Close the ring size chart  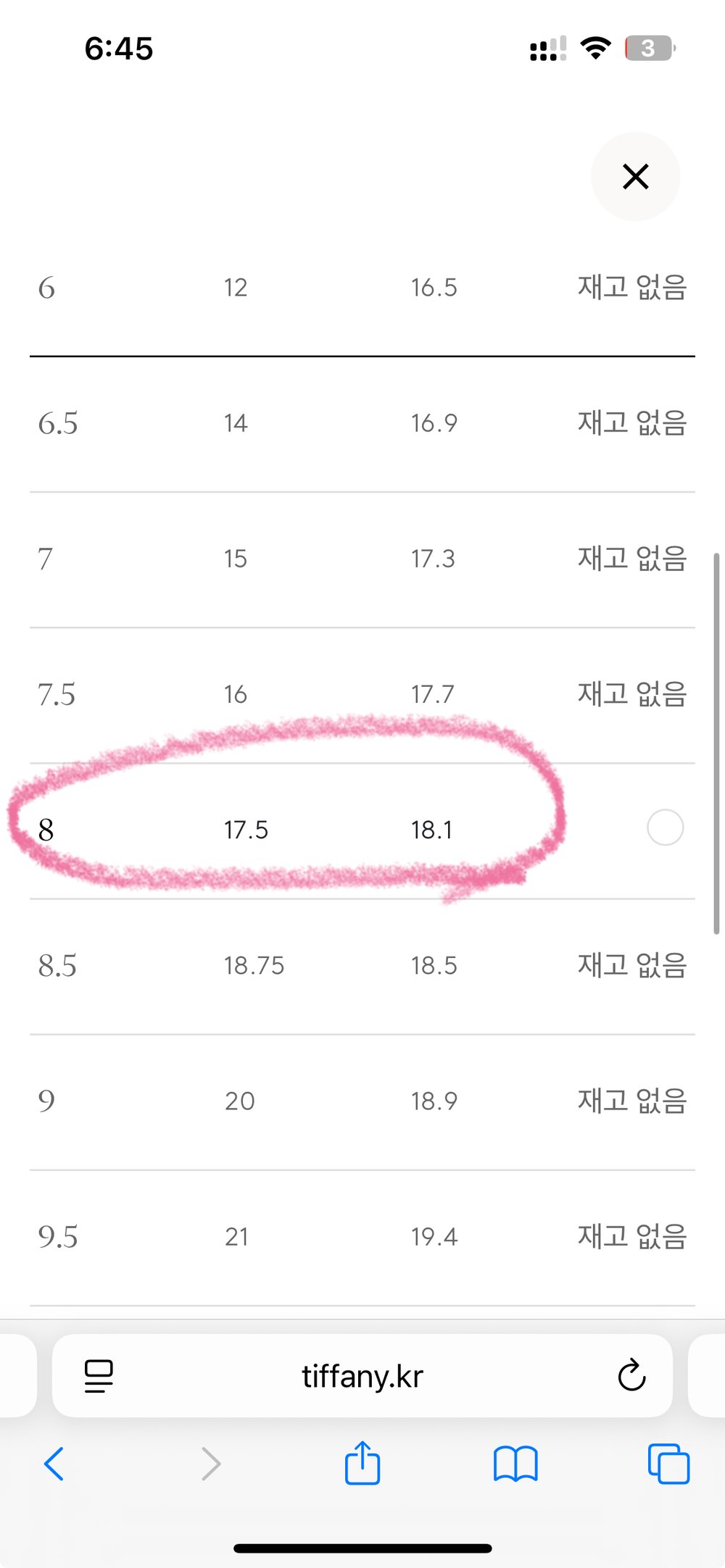coord(635,176)
